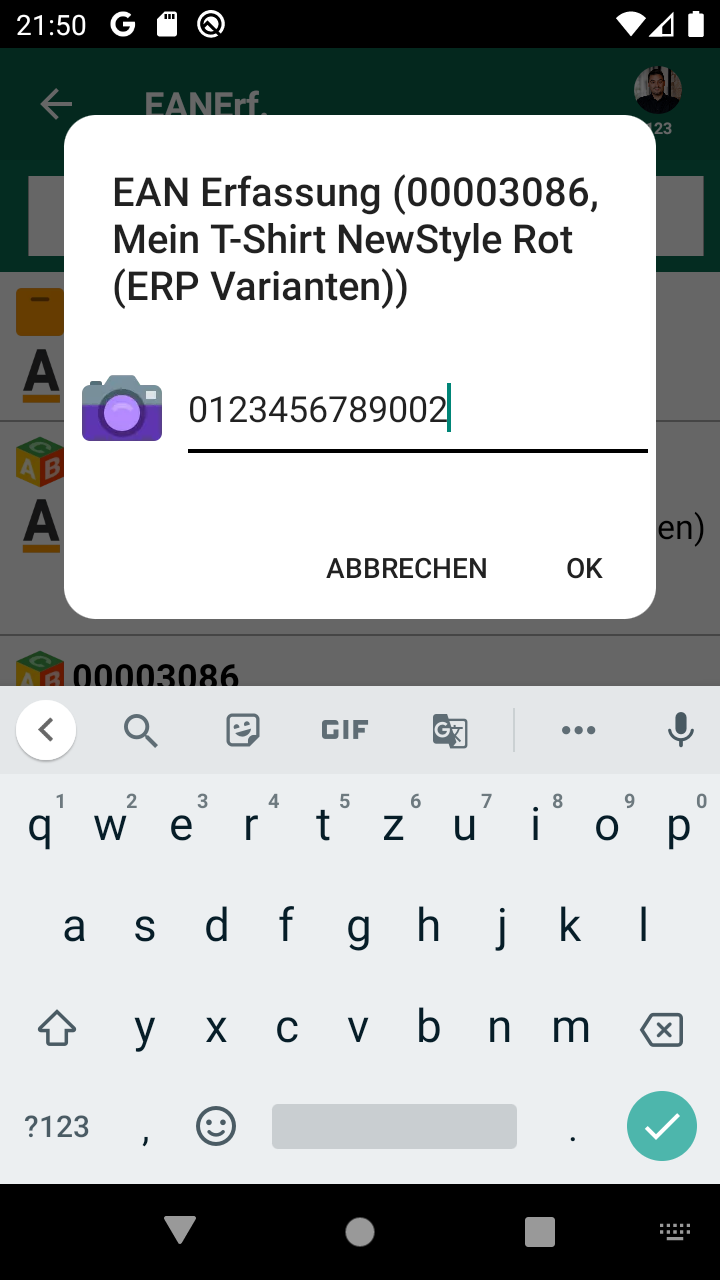Screen dimensions: 720x1280
Task: Open keyboard search tool
Action: pos(141,731)
